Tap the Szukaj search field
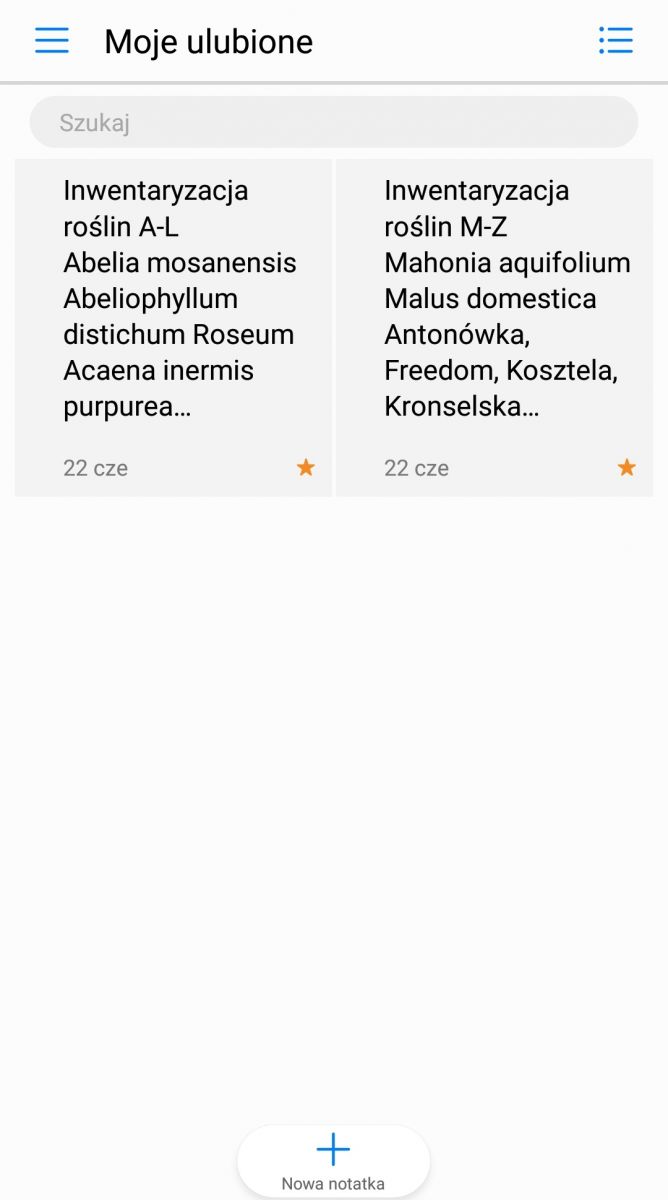This screenshot has width=668, height=1200. pyautogui.click(x=334, y=123)
